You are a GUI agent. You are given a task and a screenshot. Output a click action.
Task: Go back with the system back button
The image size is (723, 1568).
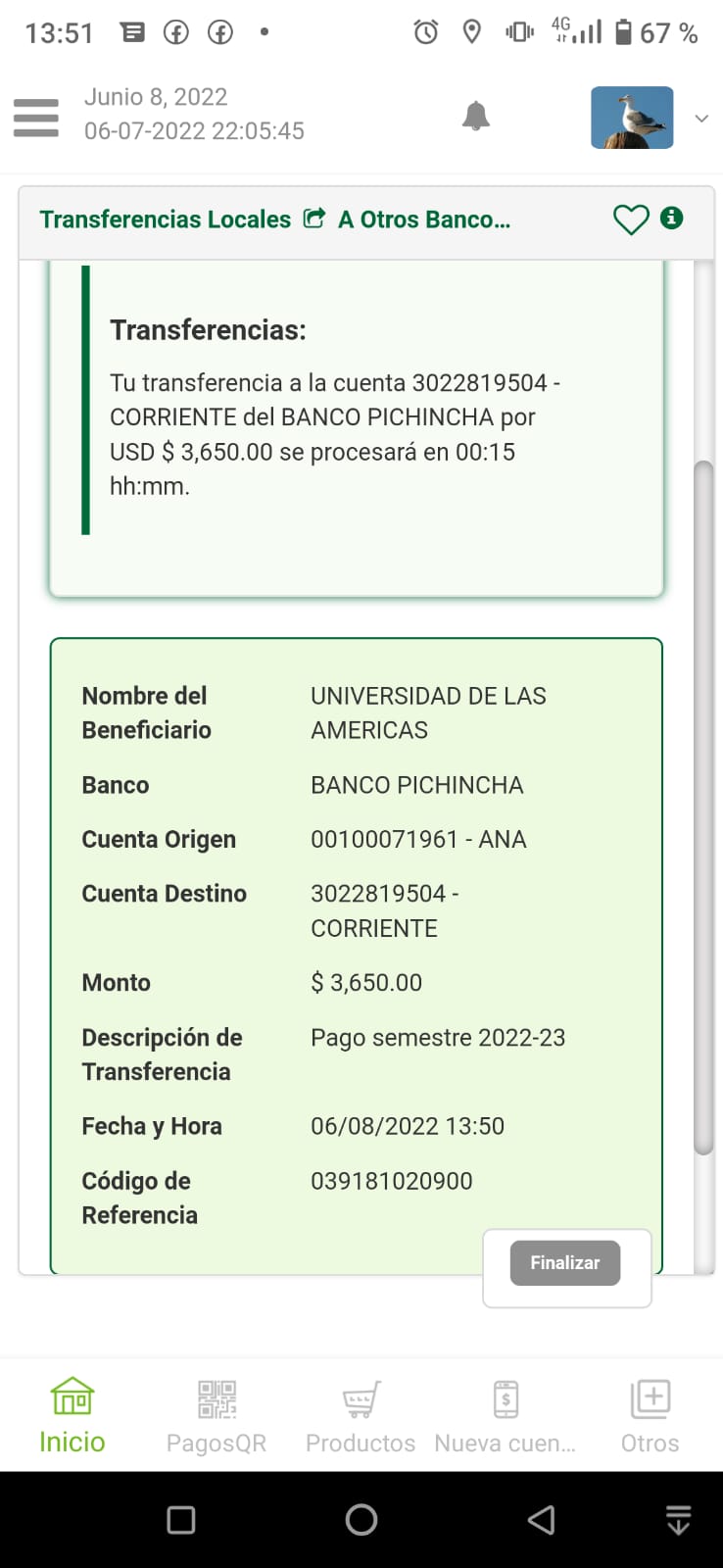542,1520
